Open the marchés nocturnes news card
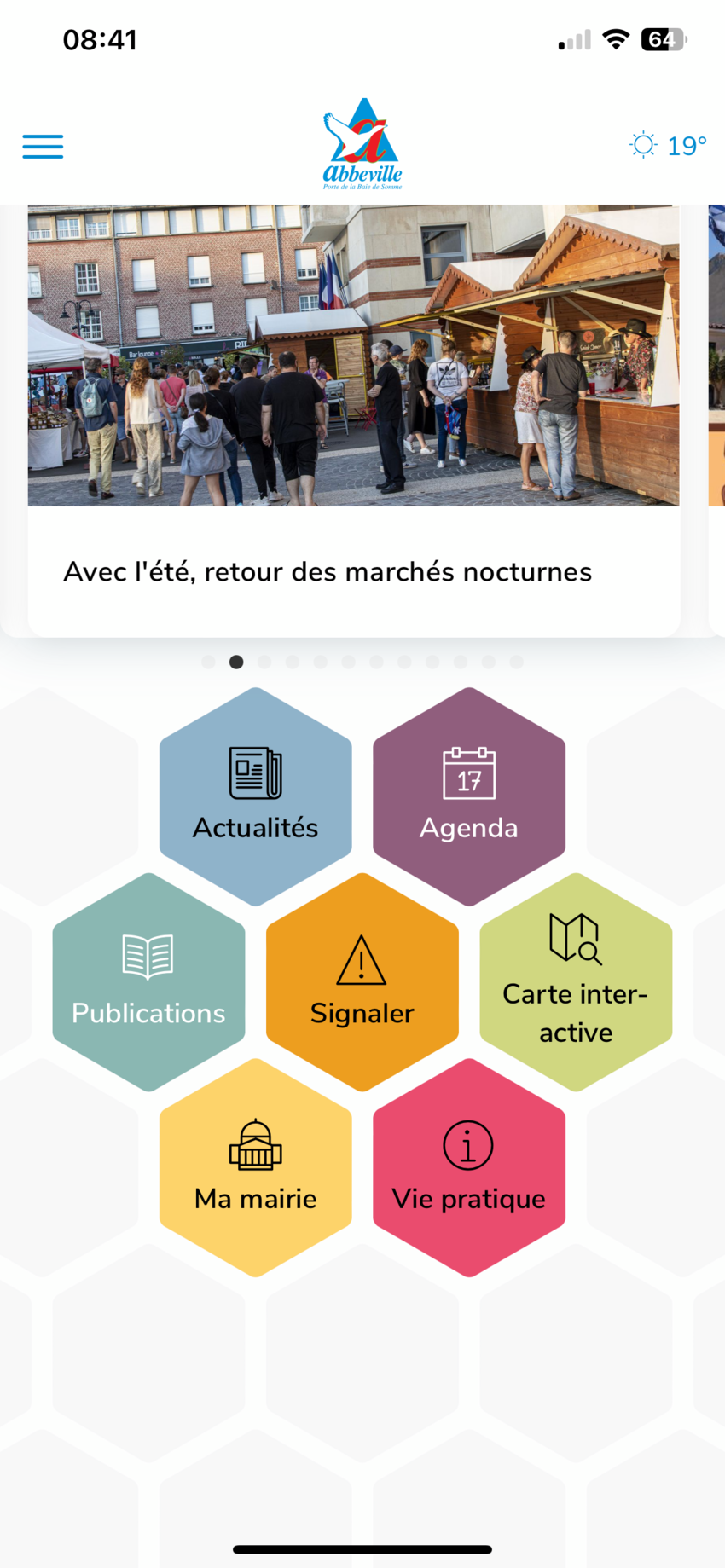 (x=354, y=419)
